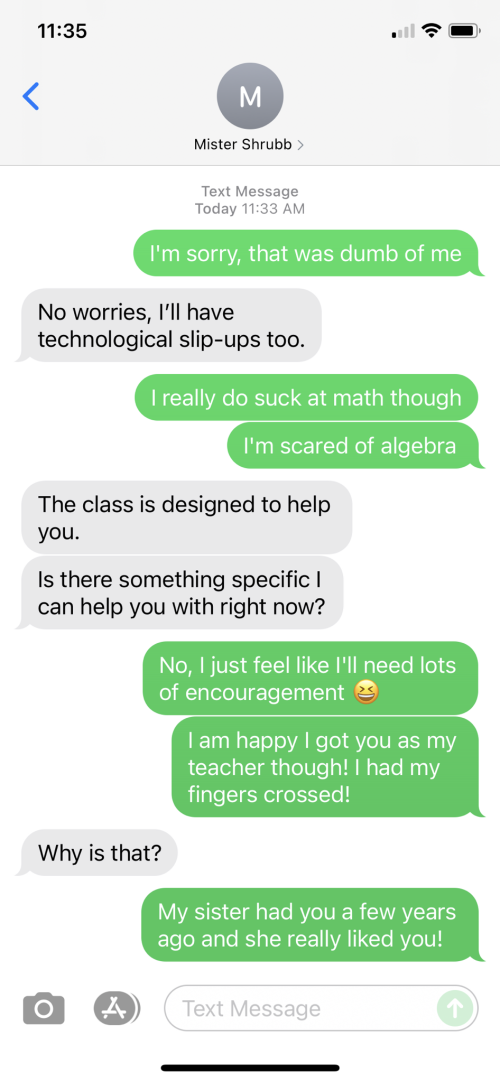Open the App Store apps drawer
The width and height of the screenshot is (500, 1082).
116,1008
